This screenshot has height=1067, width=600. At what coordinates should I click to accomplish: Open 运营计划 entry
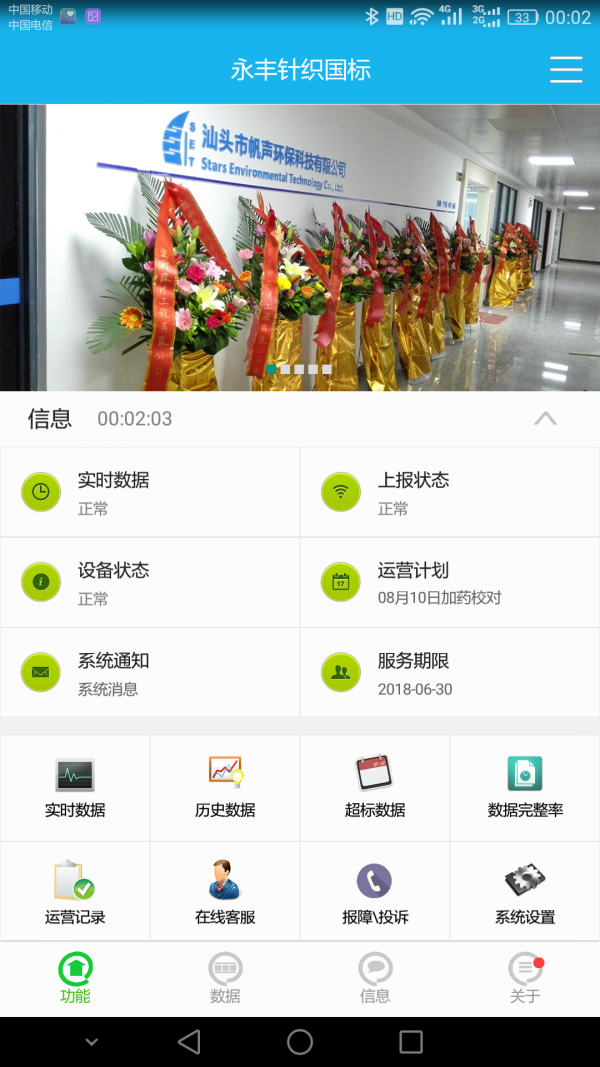point(450,583)
